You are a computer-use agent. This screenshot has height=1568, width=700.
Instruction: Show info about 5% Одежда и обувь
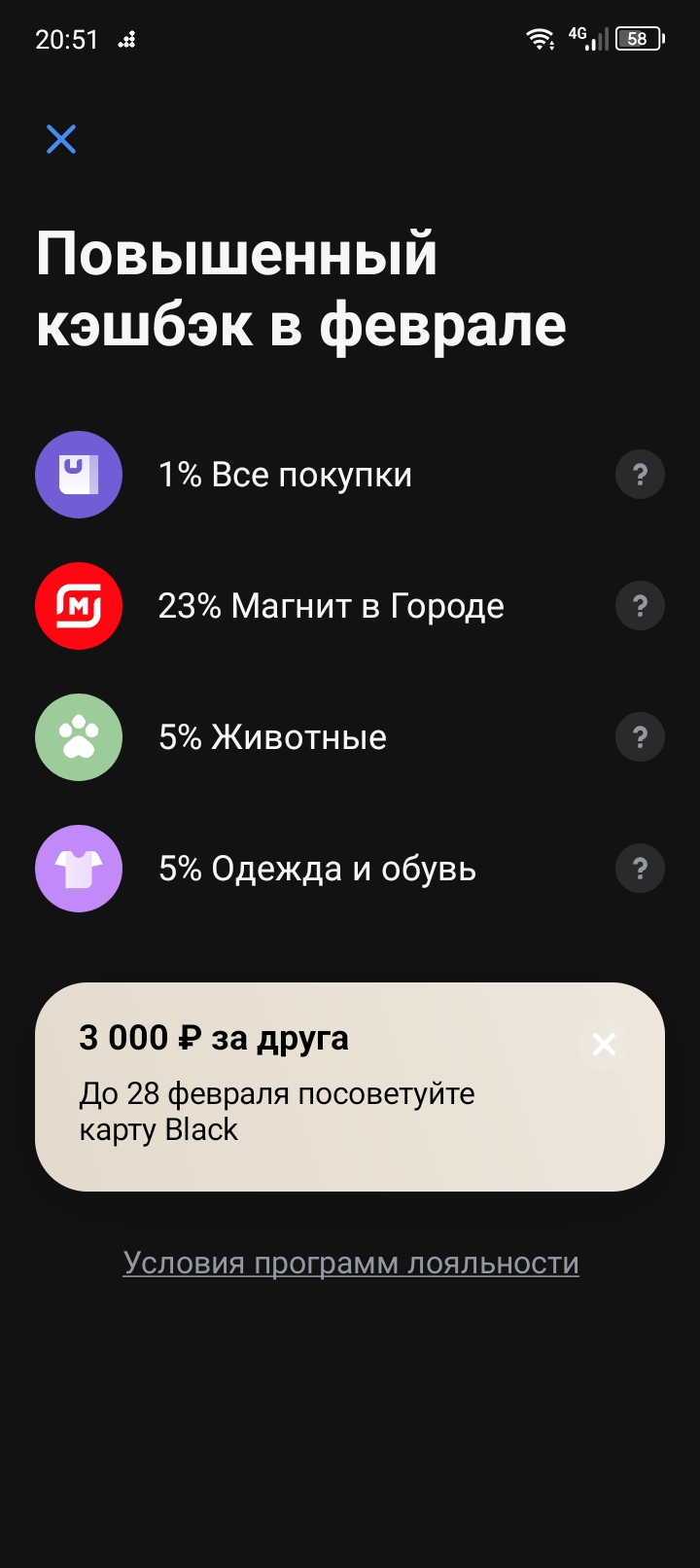tap(640, 869)
